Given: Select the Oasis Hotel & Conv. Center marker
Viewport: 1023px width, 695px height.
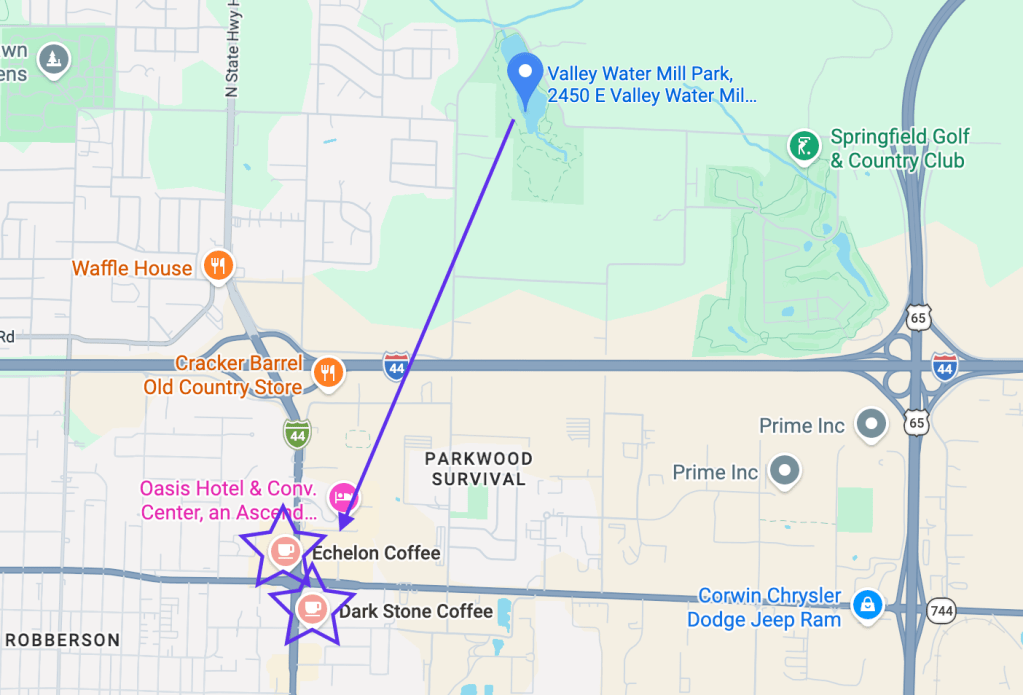Looking at the screenshot, I should coord(344,496).
